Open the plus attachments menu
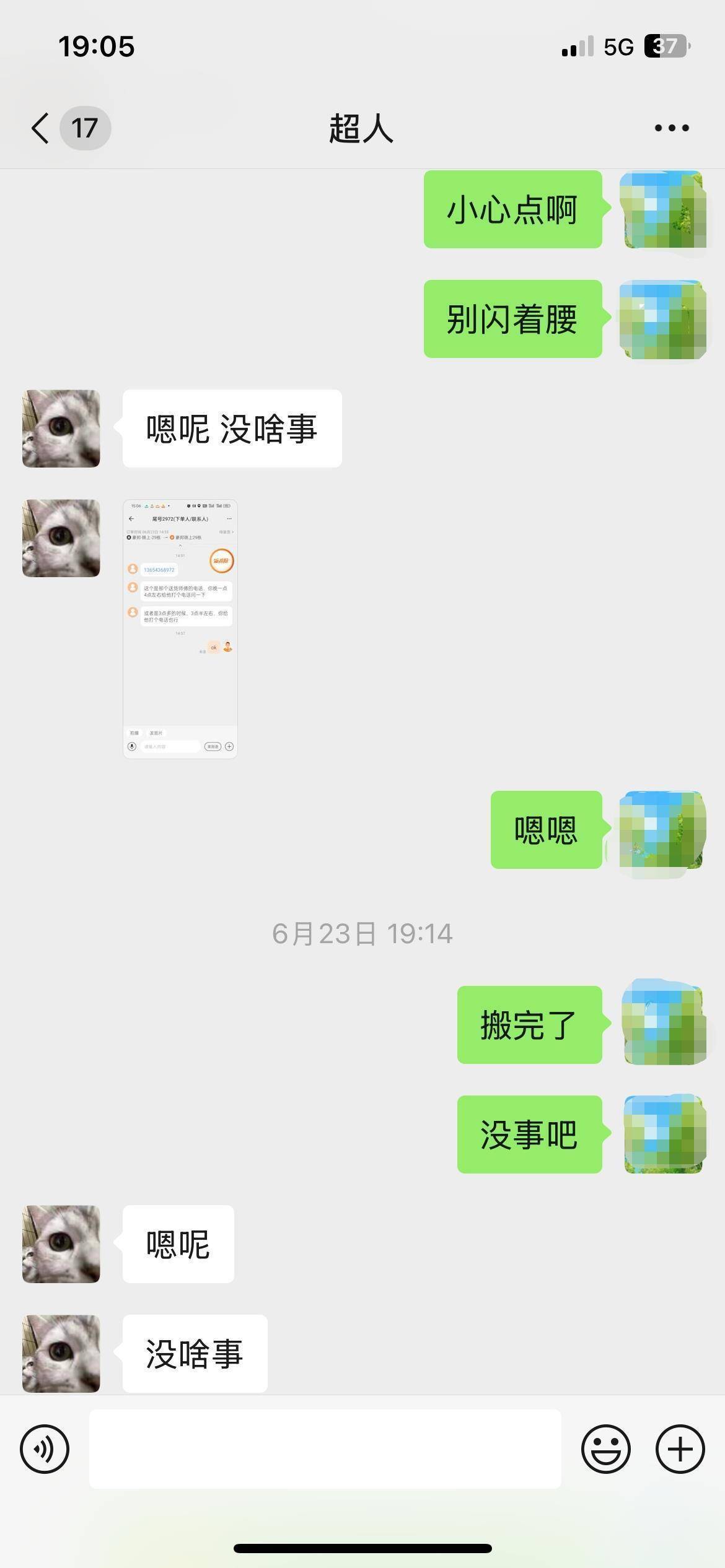The height and width of the screenshot is (1568, 725). pyautogui.click(x=680, y=1449)
